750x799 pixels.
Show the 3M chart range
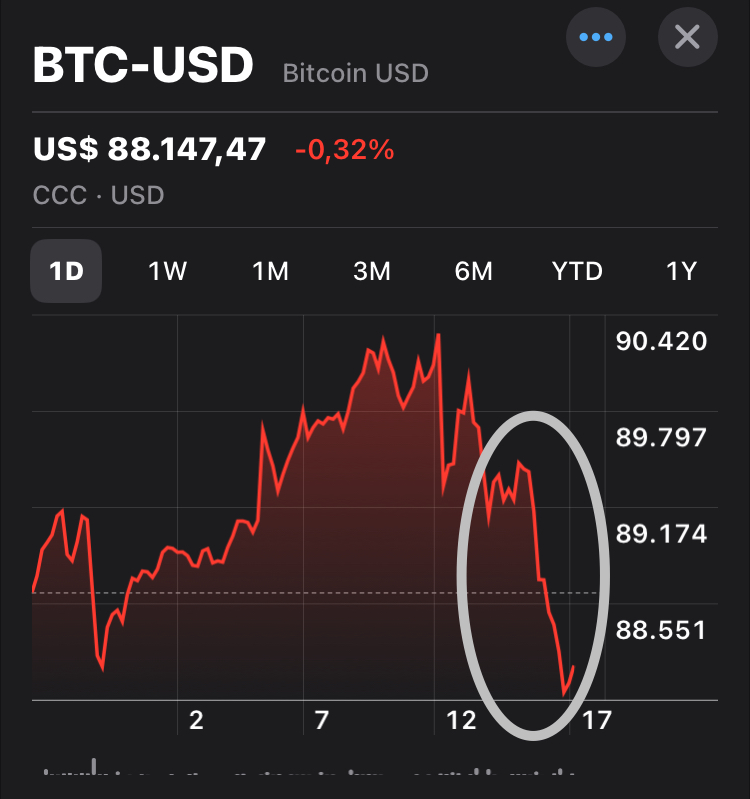click(x=372, y=271)
